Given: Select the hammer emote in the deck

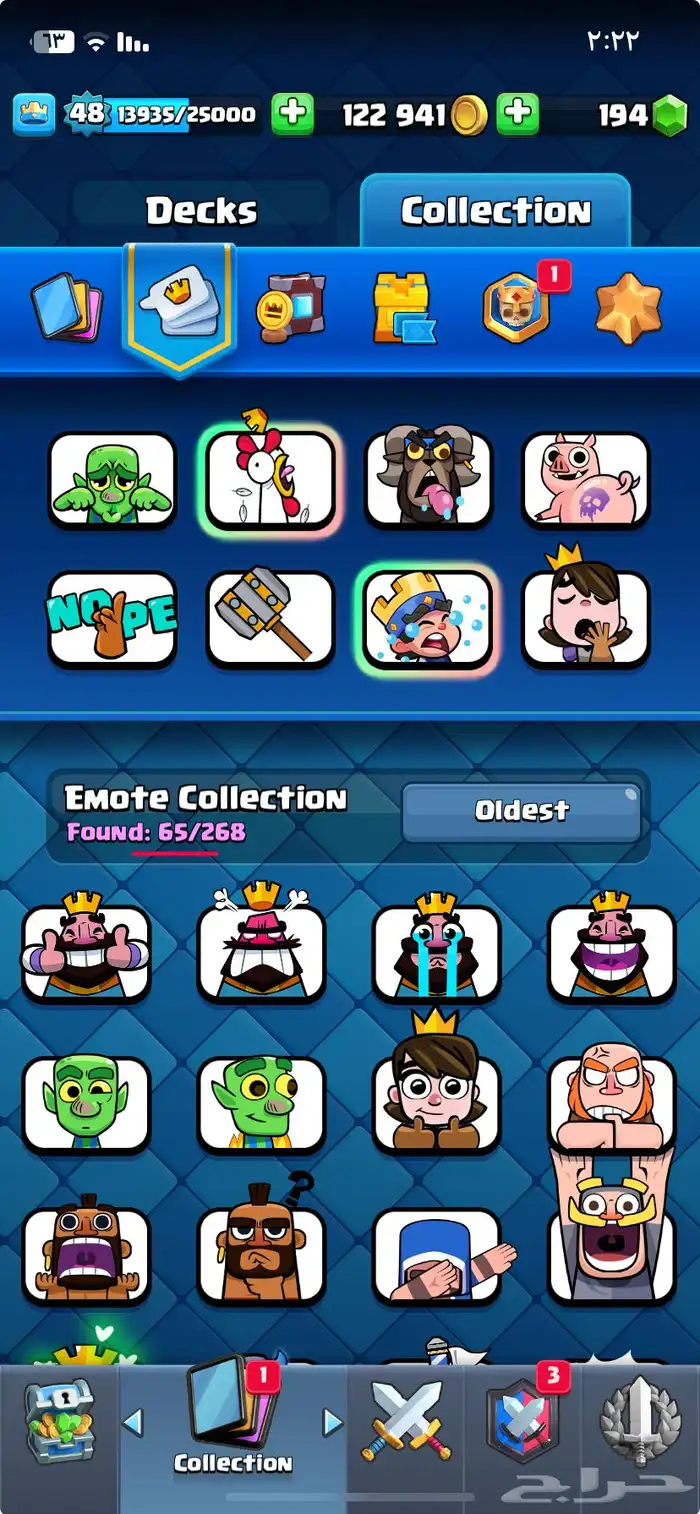Looking at the screenshot, I should 270,620.
